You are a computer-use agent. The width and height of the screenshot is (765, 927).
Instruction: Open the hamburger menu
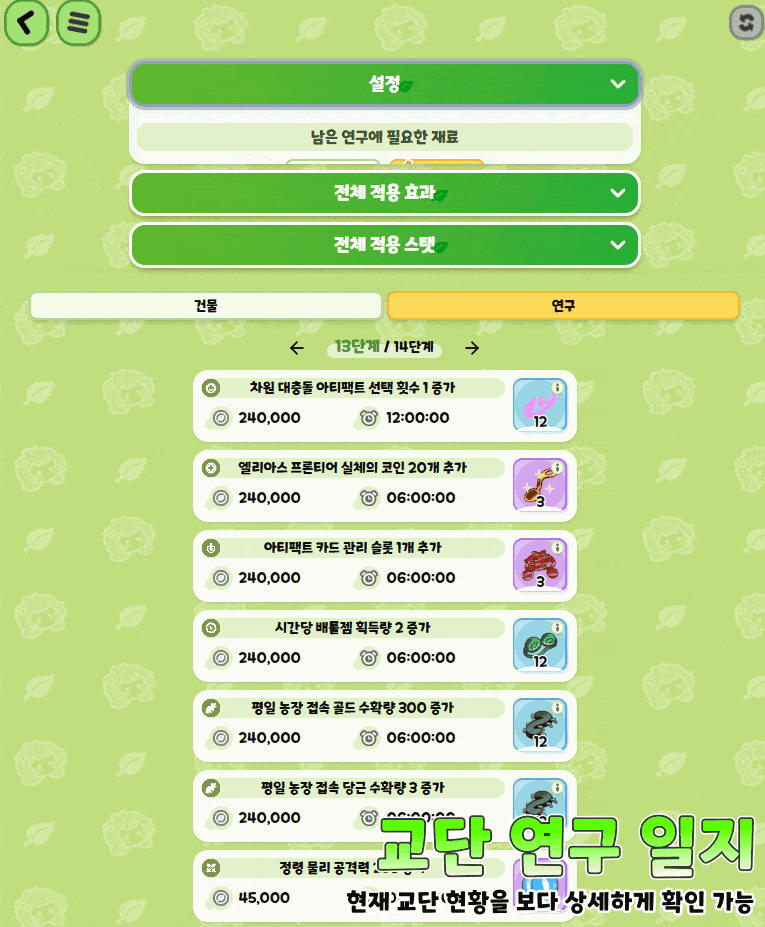(x=79, y=24)
